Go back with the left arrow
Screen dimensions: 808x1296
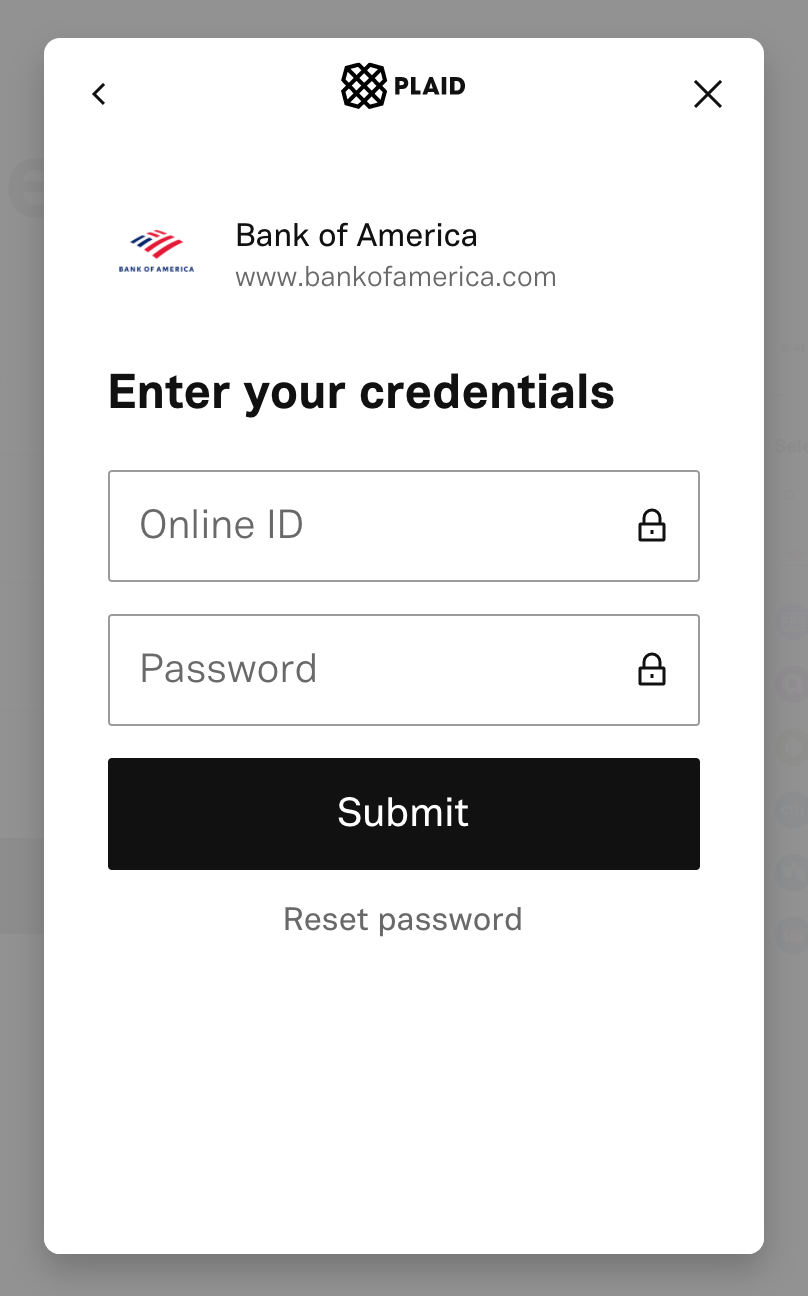click(x=98, y=94)
